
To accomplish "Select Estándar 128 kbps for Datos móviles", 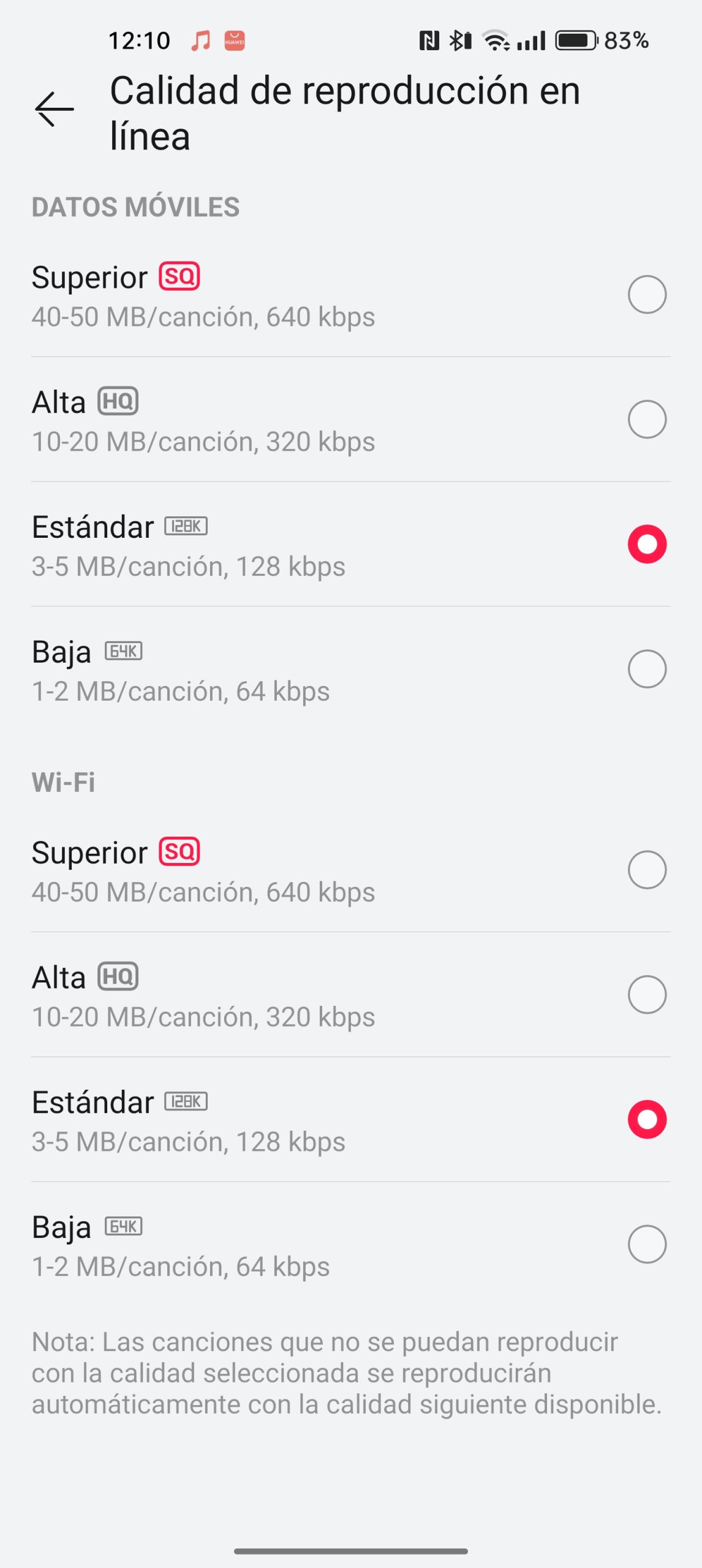I will pos(646,544).
